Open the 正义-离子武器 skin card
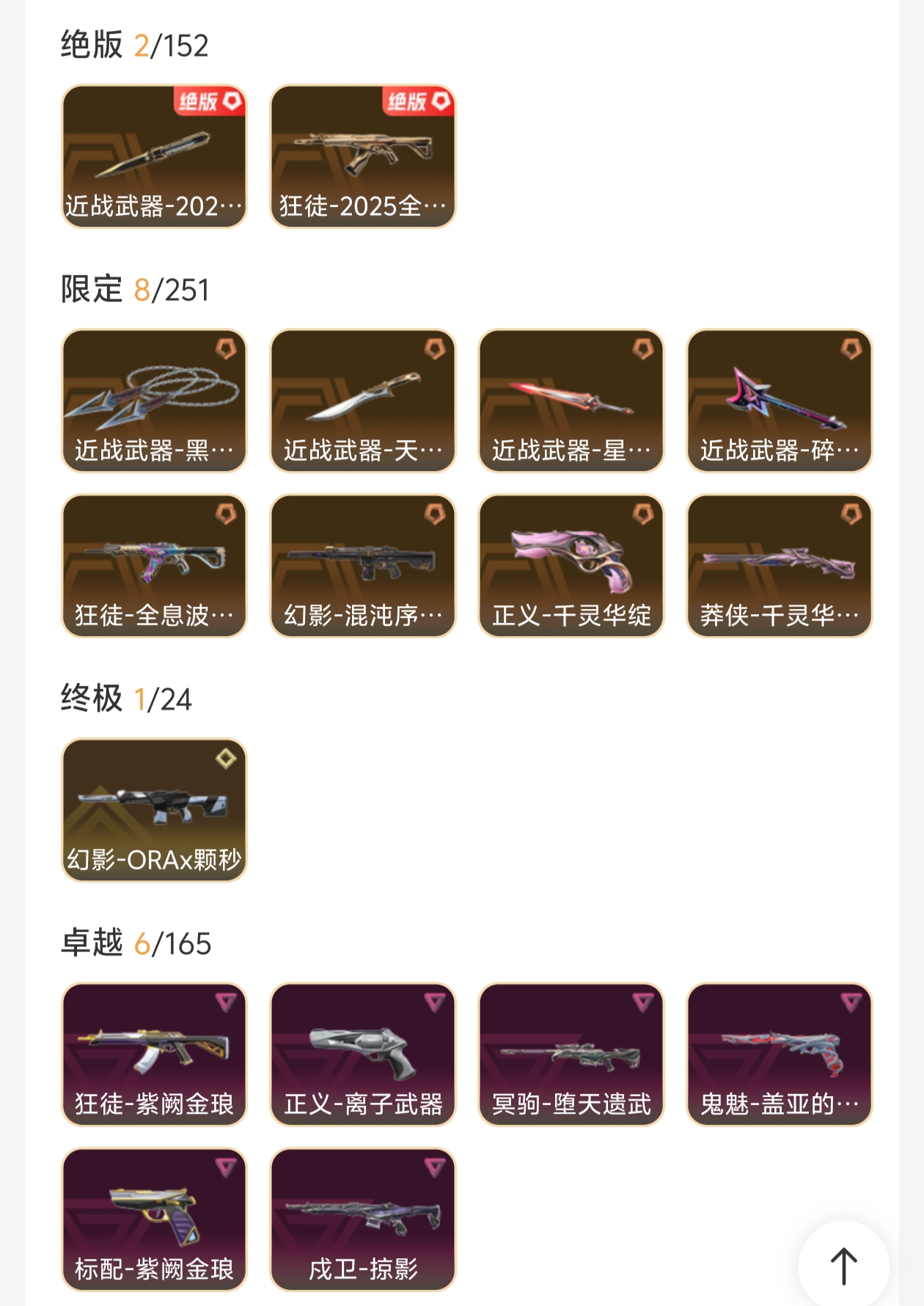 (363, 1054)
